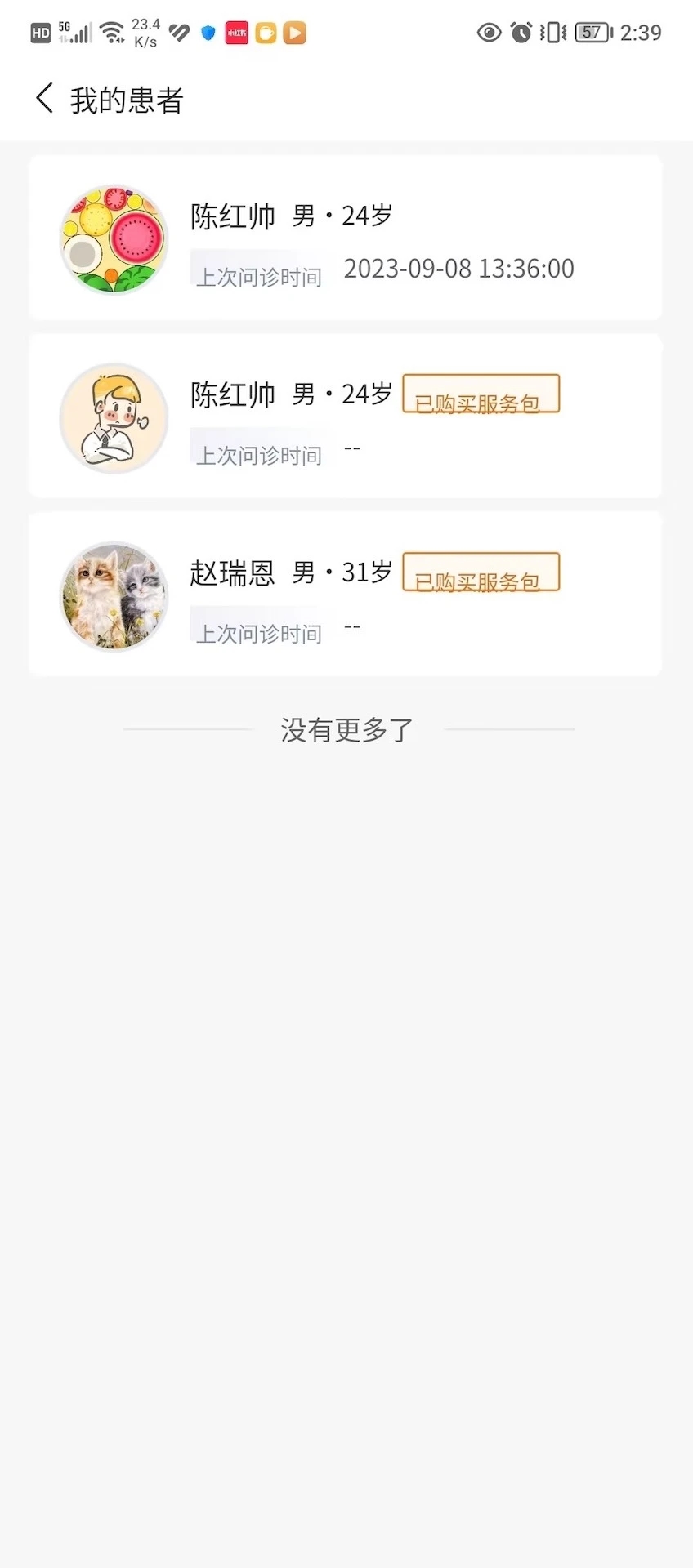This screenshot has width=693, height=1568.
Task: Select the second 陈红帅 patient card
Action: point(346,416)
